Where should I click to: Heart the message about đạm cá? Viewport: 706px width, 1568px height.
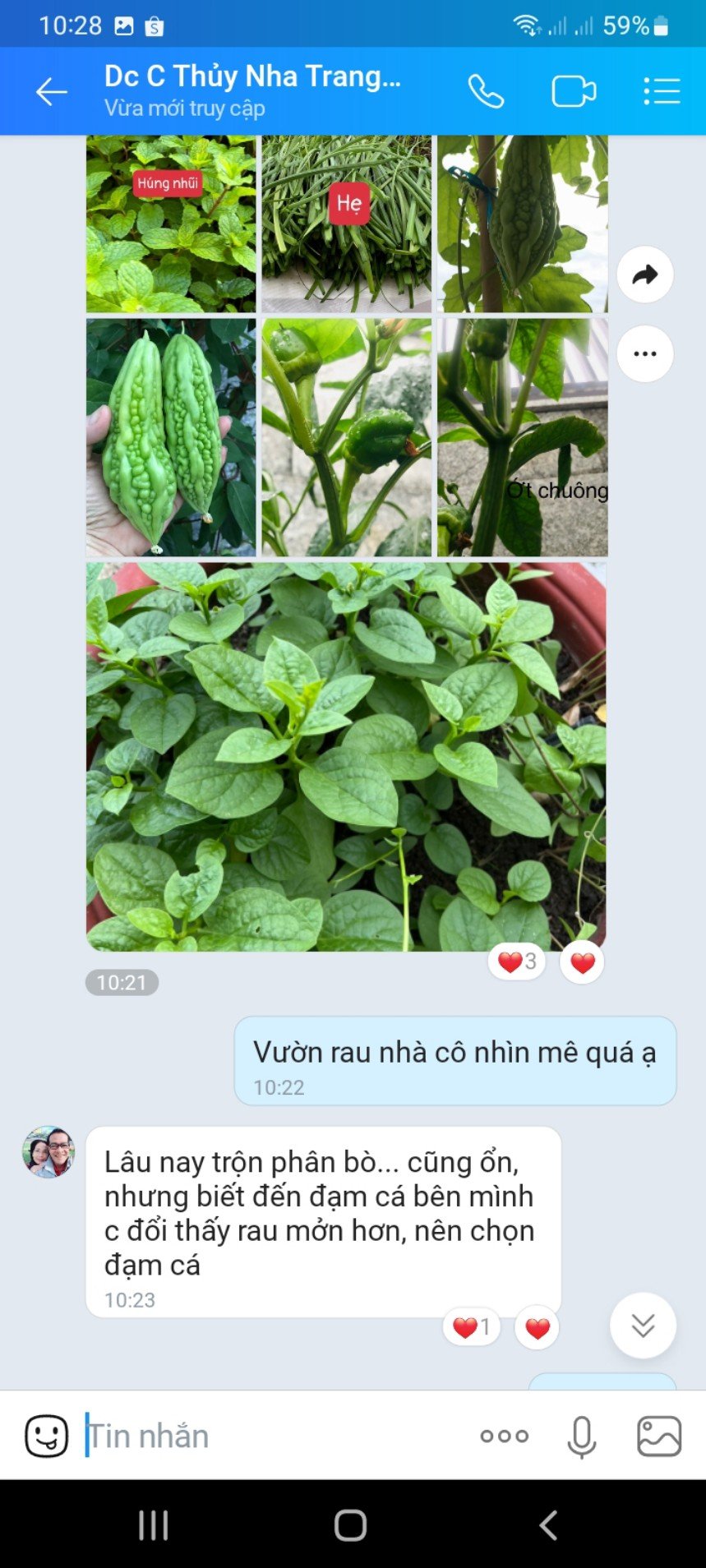tap(537, 1327)
